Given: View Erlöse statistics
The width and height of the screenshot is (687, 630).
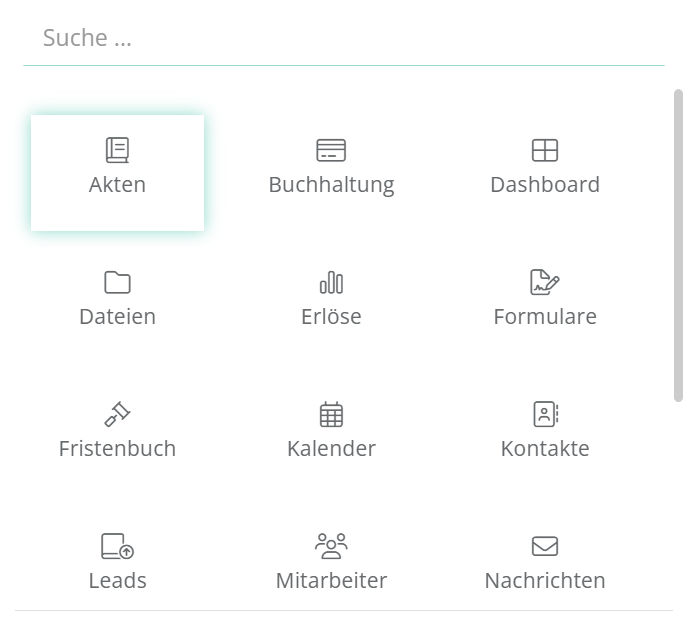Looking at the screenshot, I should tap(331, 300).
